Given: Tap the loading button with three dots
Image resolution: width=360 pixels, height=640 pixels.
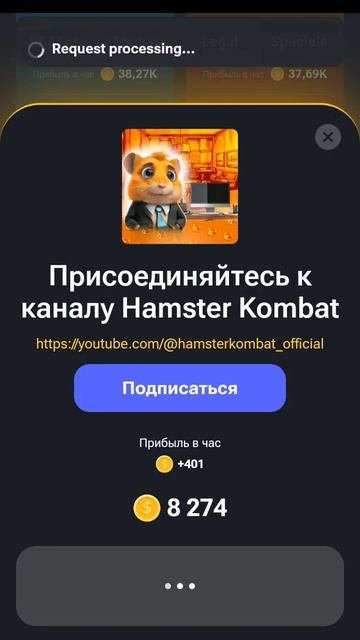Looking at the screenshot, I should click(x=180, y=586).
